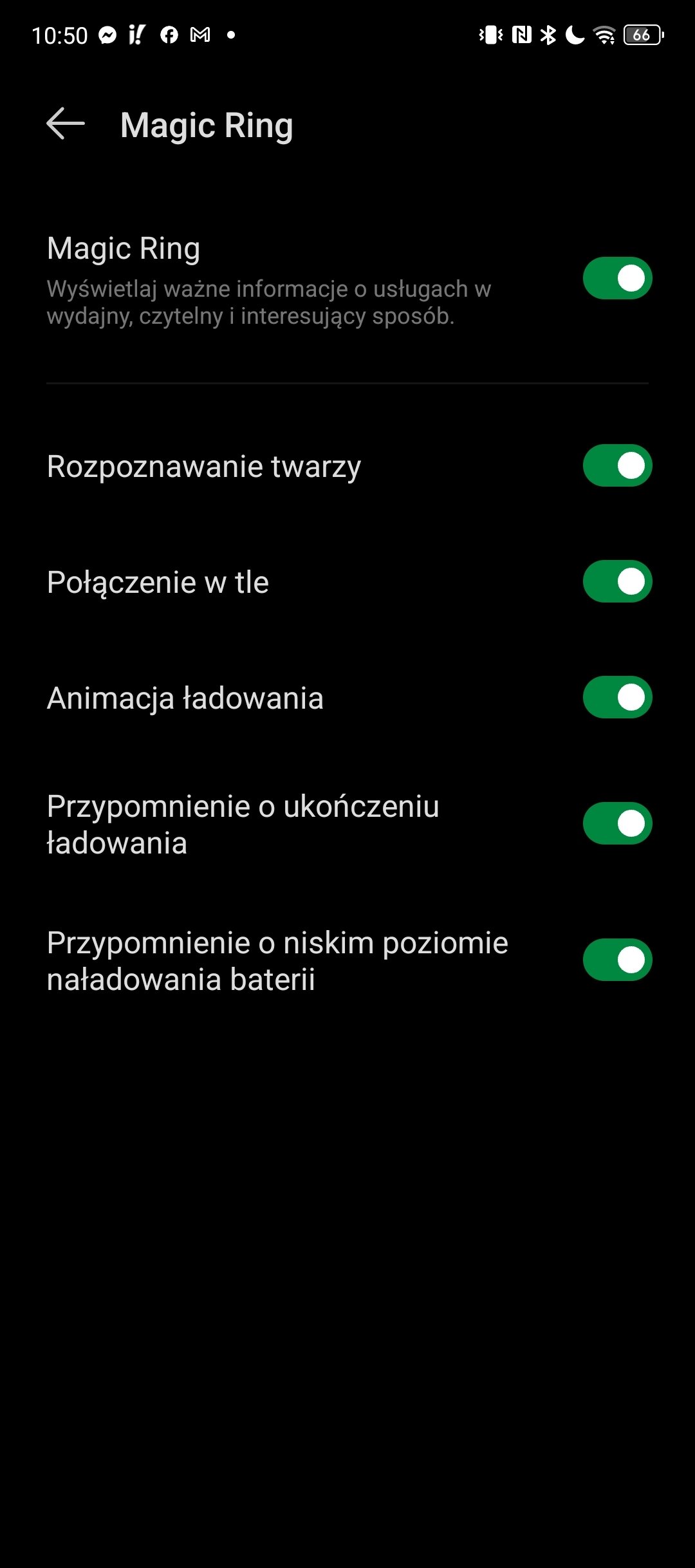Viewport: 695px width, 1568px height.
Task: Go back from Magic Ring settings
Action: tap(66, 124)
